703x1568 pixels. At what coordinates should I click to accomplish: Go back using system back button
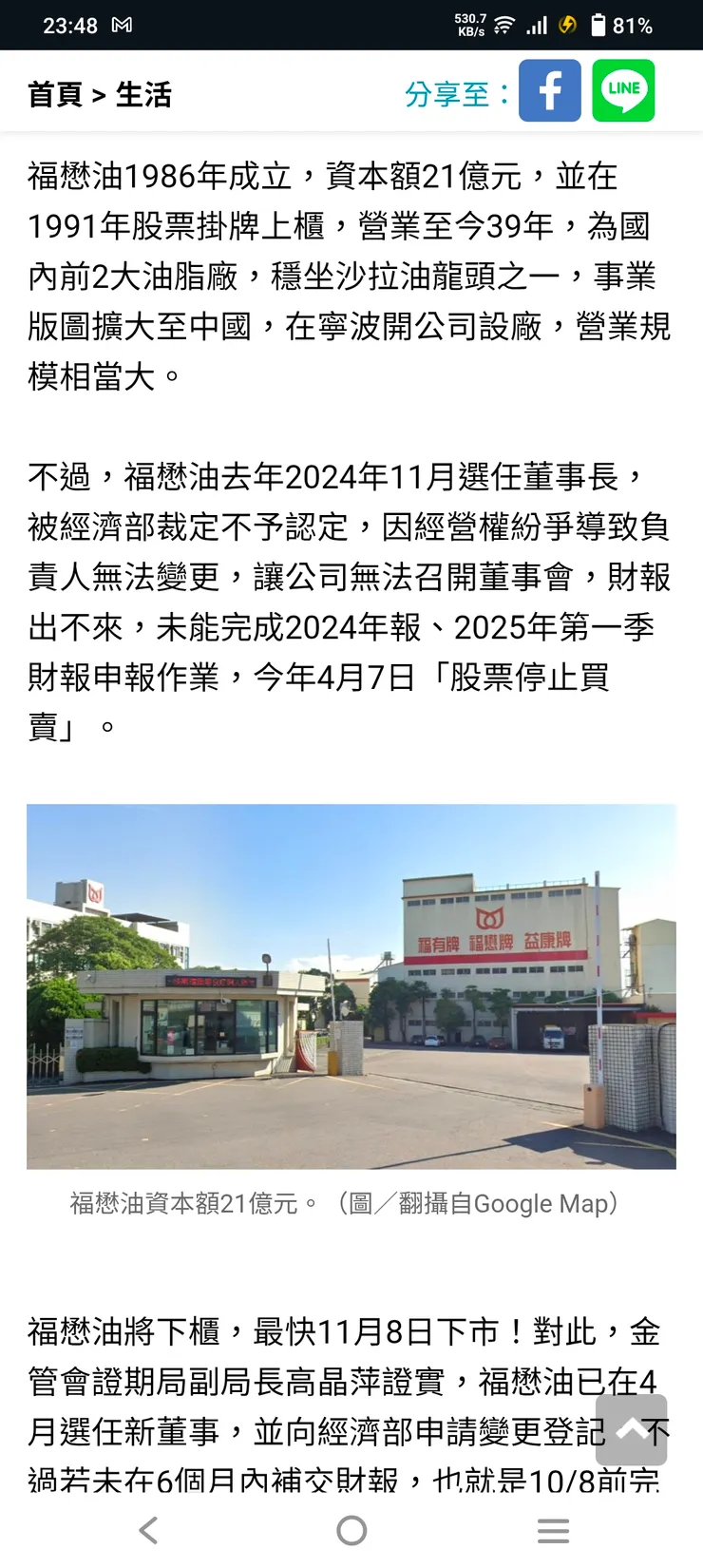148,1530
